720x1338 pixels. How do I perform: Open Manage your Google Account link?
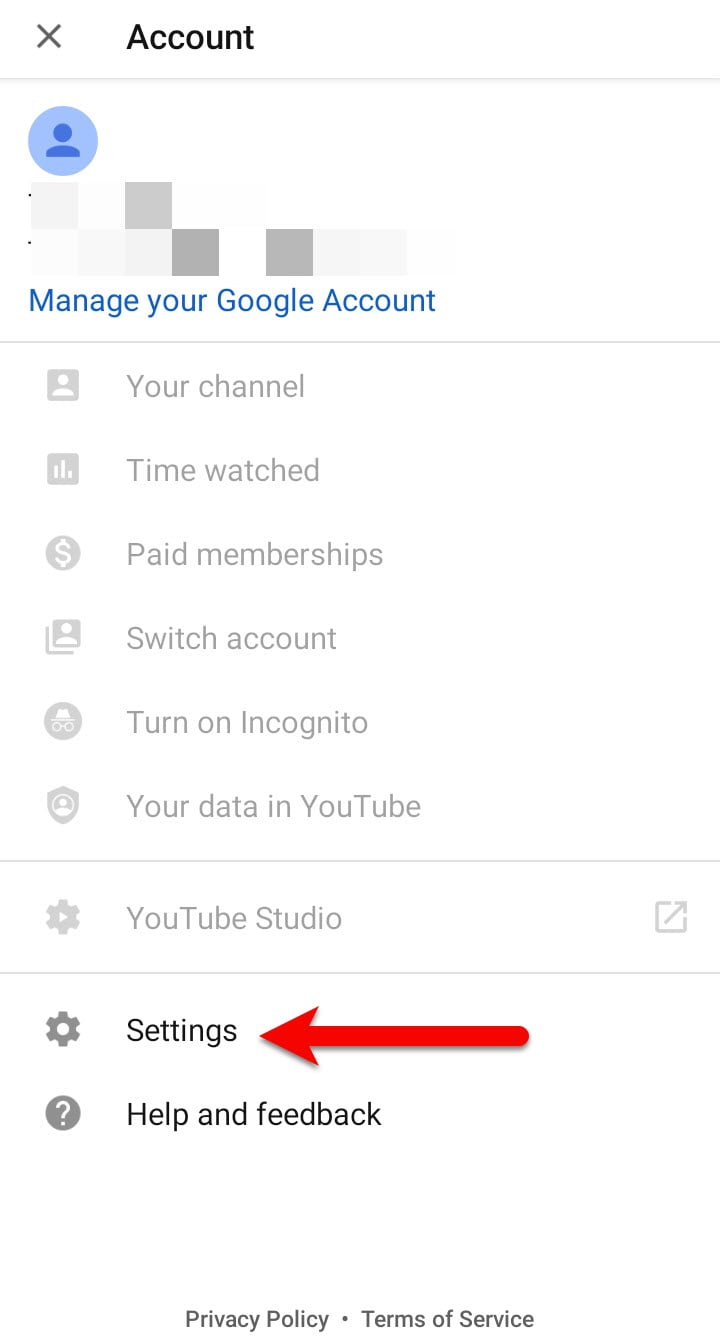(x=232, y=300)
